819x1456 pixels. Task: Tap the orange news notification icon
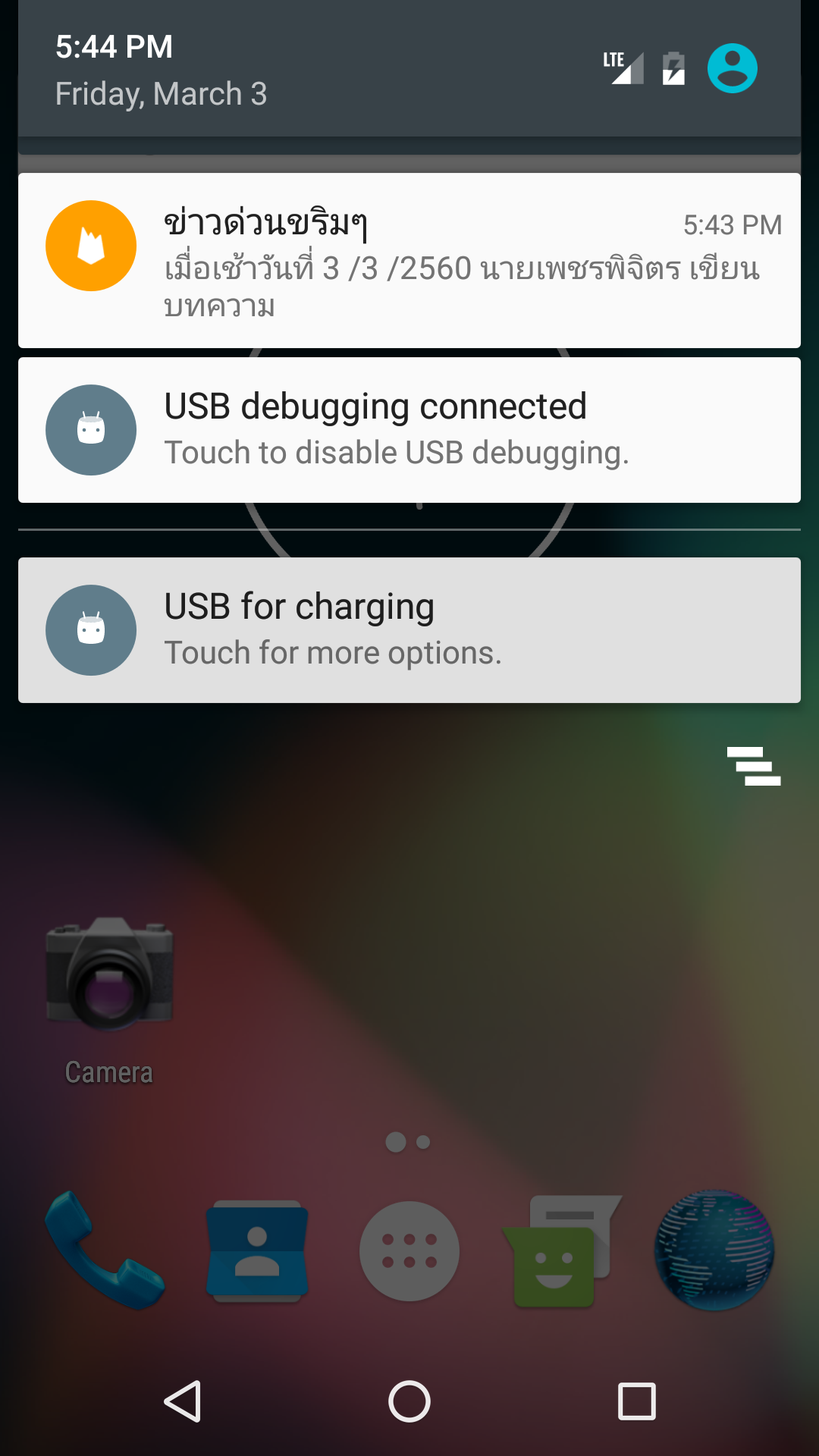tap(90, 245)
